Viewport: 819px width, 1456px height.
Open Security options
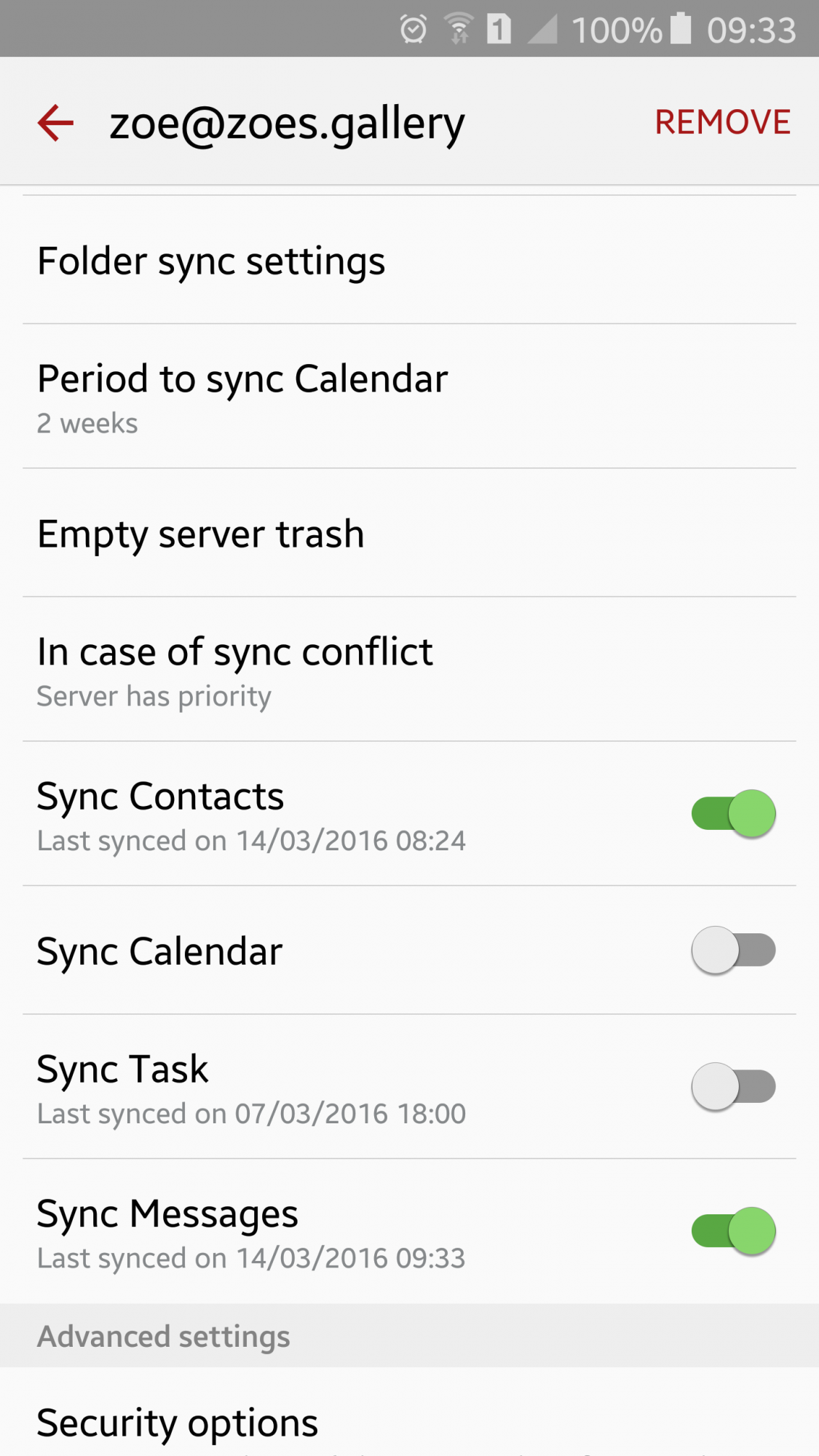[409, 1416]
